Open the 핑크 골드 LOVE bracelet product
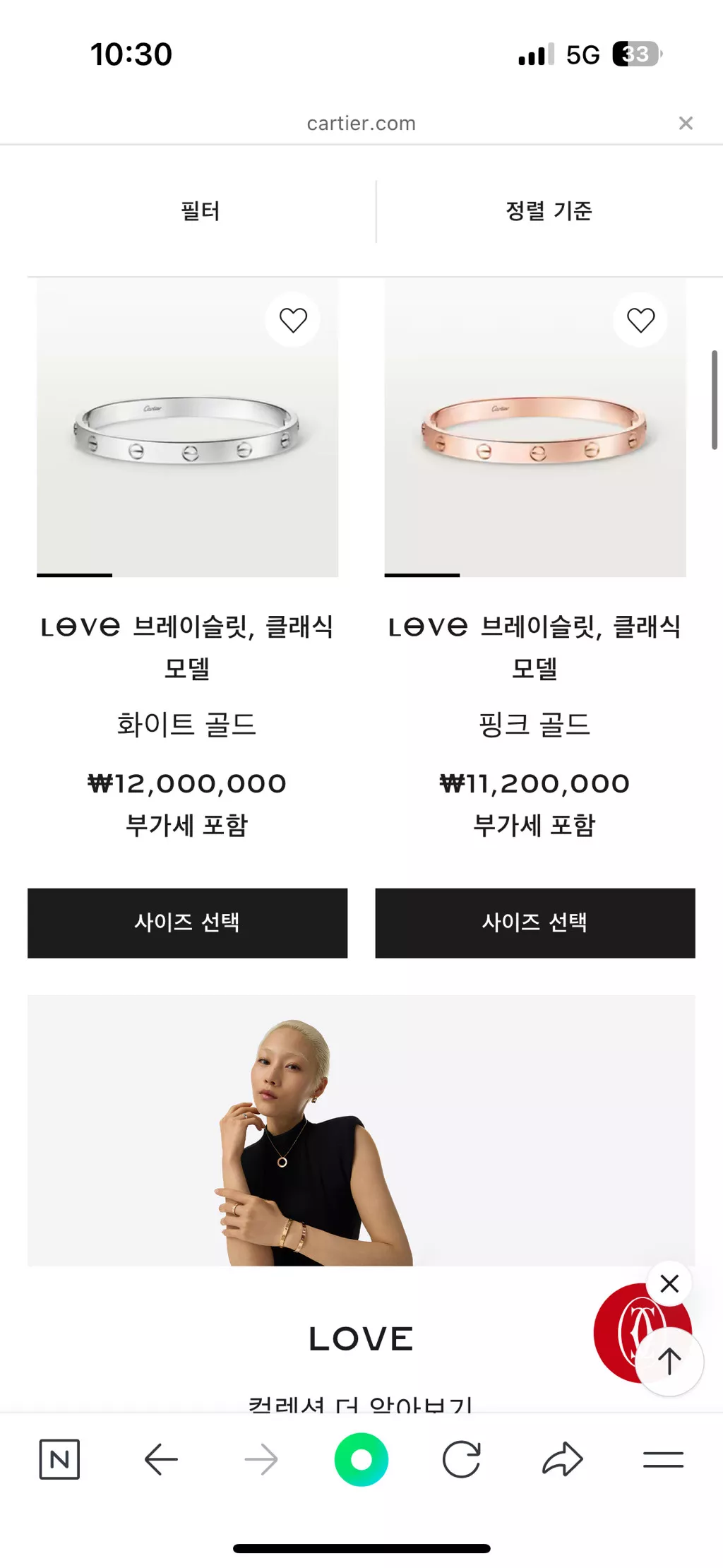 coord(534,428)
